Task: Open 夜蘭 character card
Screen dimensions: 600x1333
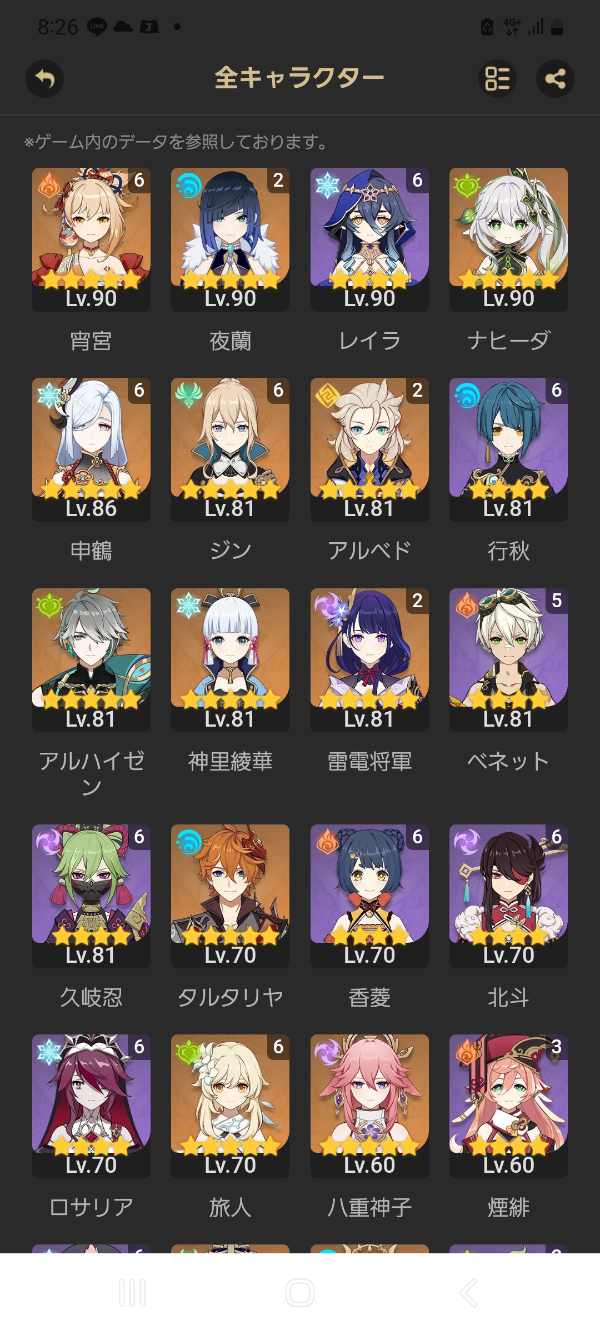Action: (230, 239)
